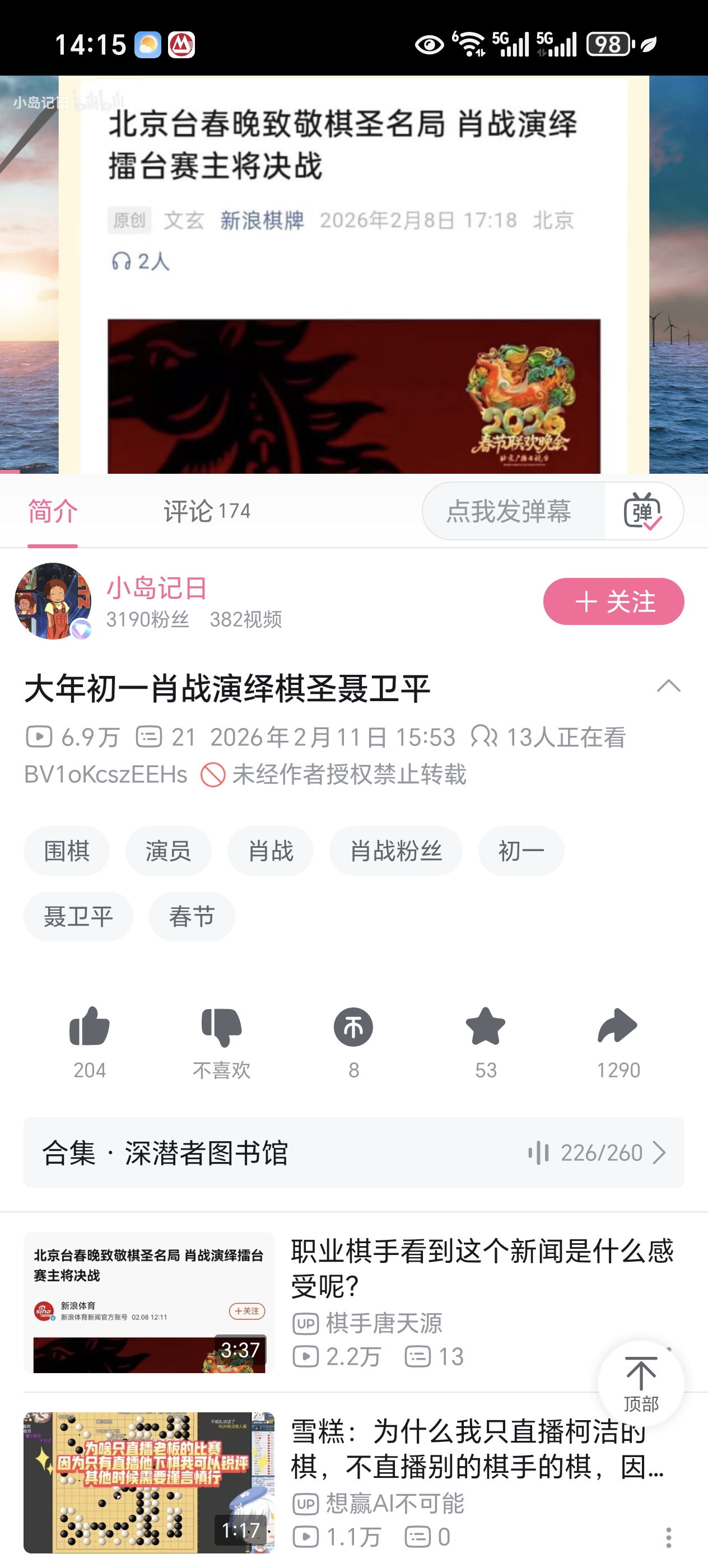
Task: Open the 围棋 tag
Action: click(67, 850)
